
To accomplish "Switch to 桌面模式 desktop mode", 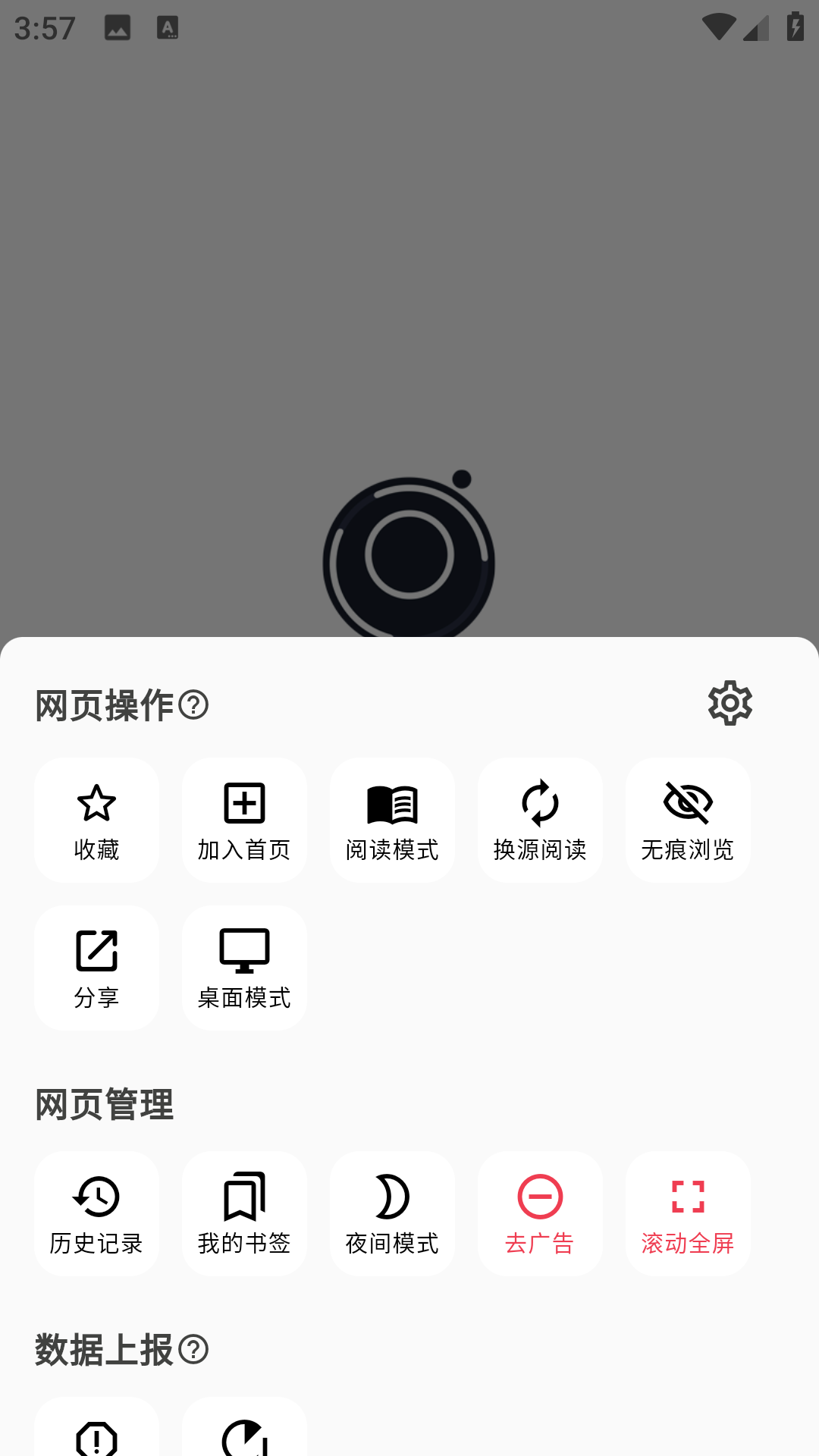I will (x=244, y=967).
